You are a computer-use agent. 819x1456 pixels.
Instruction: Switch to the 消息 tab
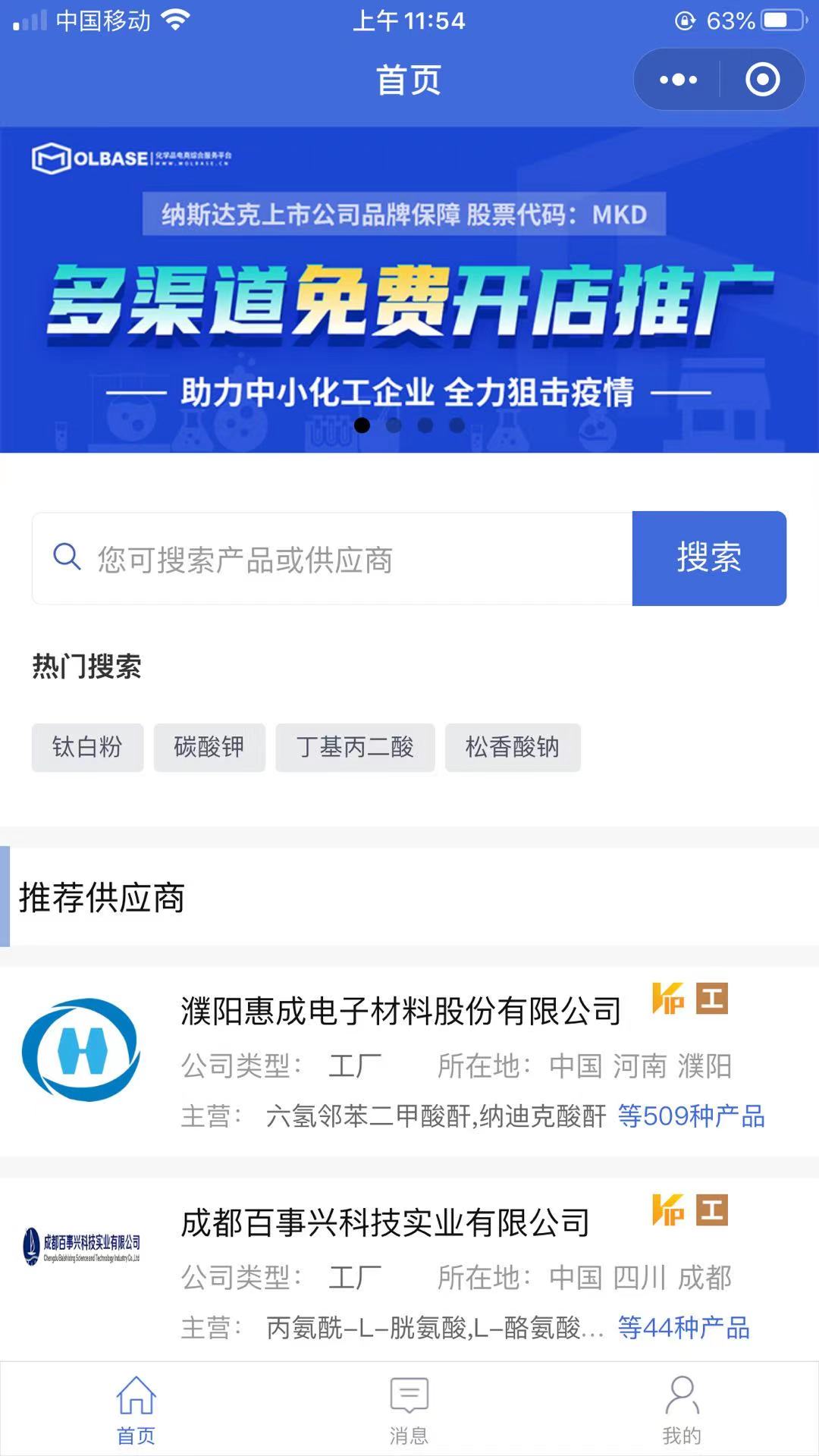409,1410
